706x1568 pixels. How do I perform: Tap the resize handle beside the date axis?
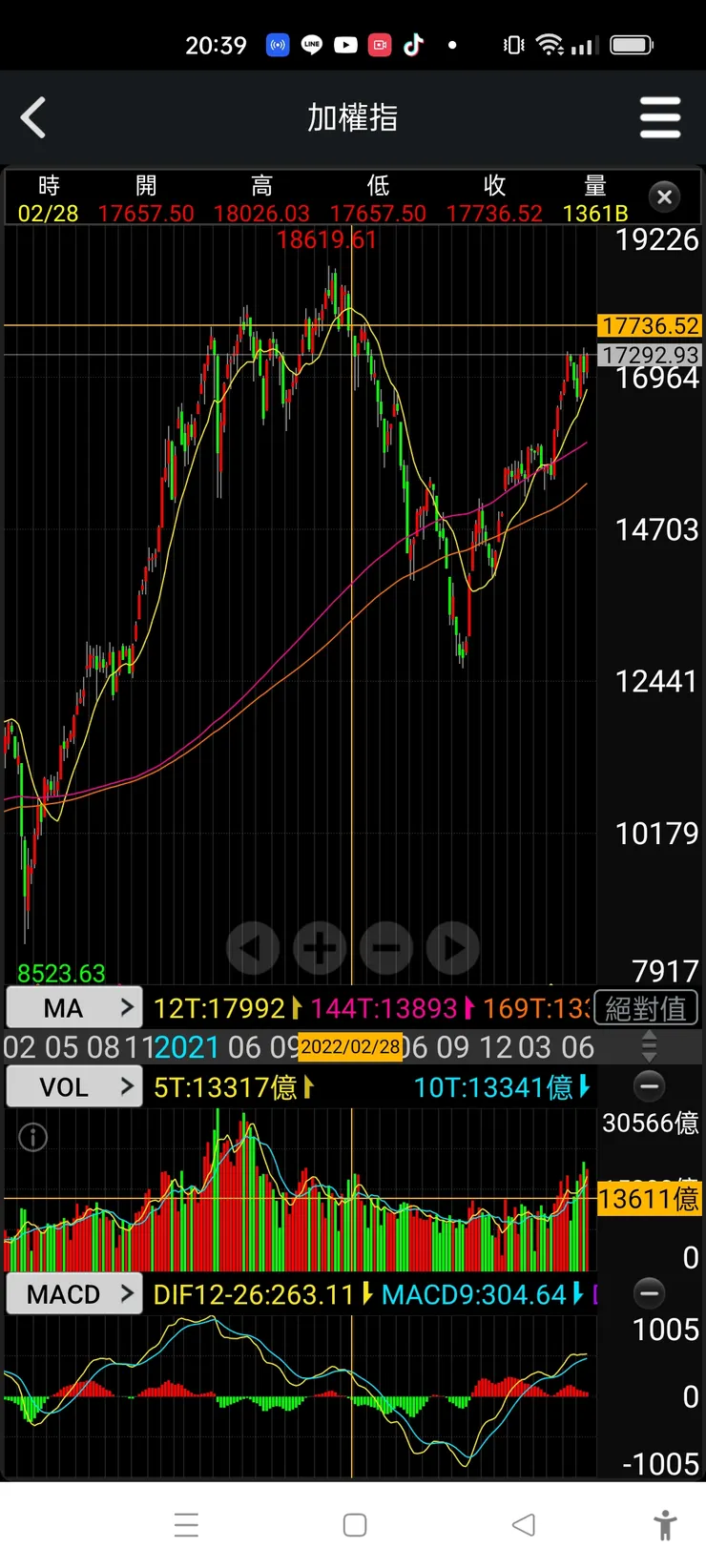[x=649, y=1046]
